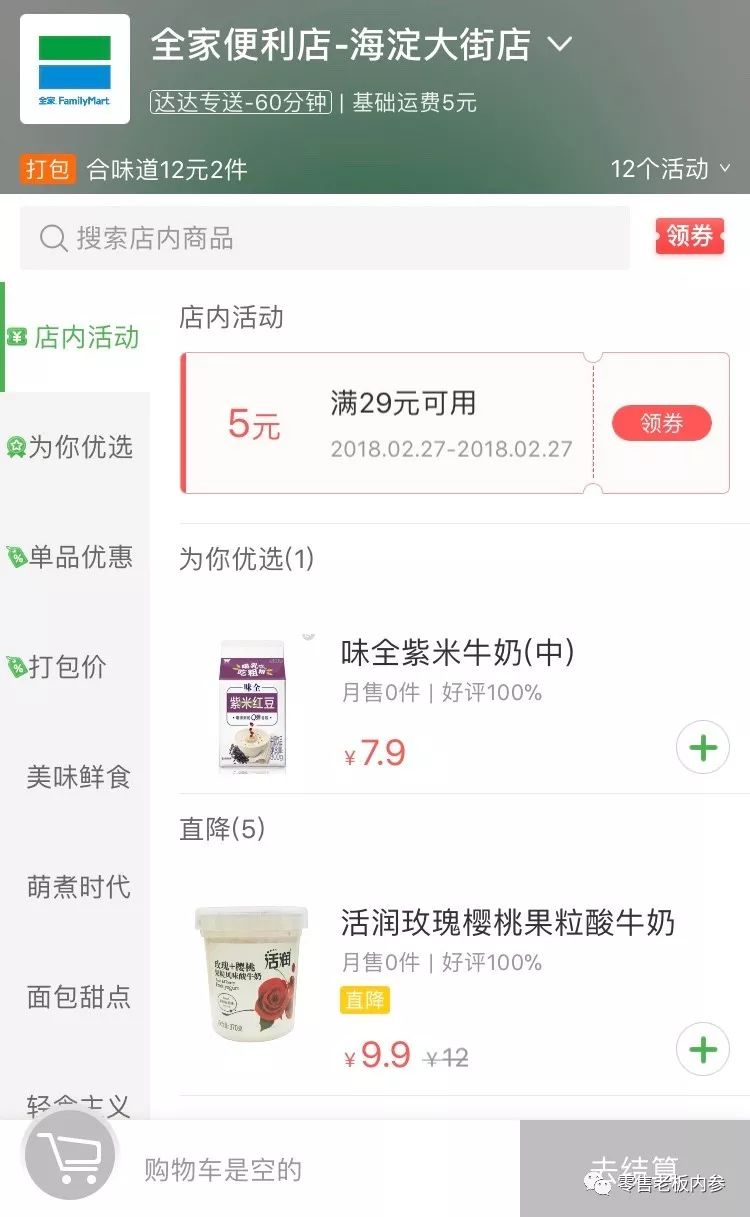The height and width of the screenshot is (1217, 750).
Task: Add 活润玫瑰樱桃果粒酸牛奶 with plus button
Action: coord(702,1050)
